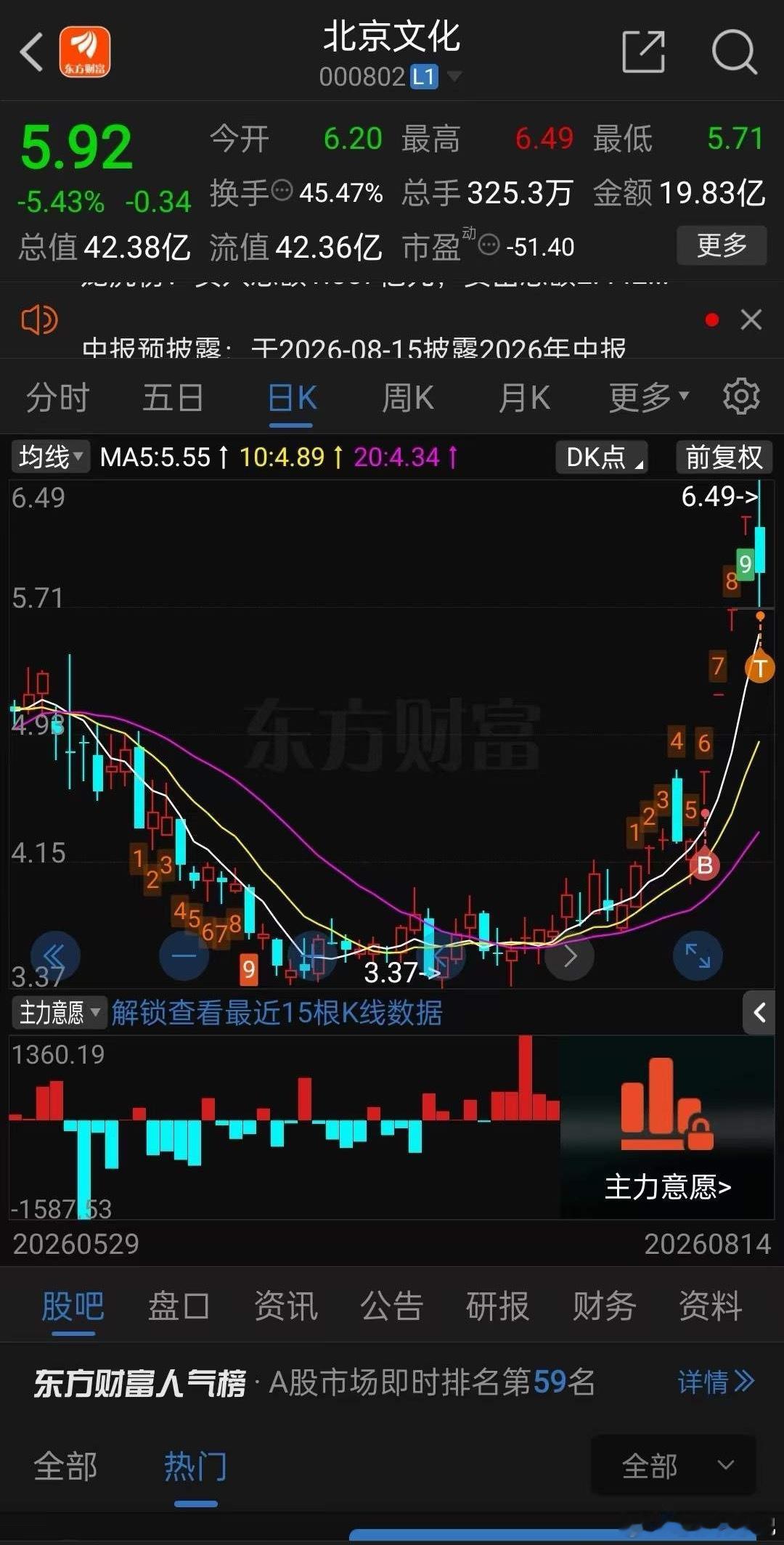Switch to the 五日 chart tab

(x=173, y=398)
